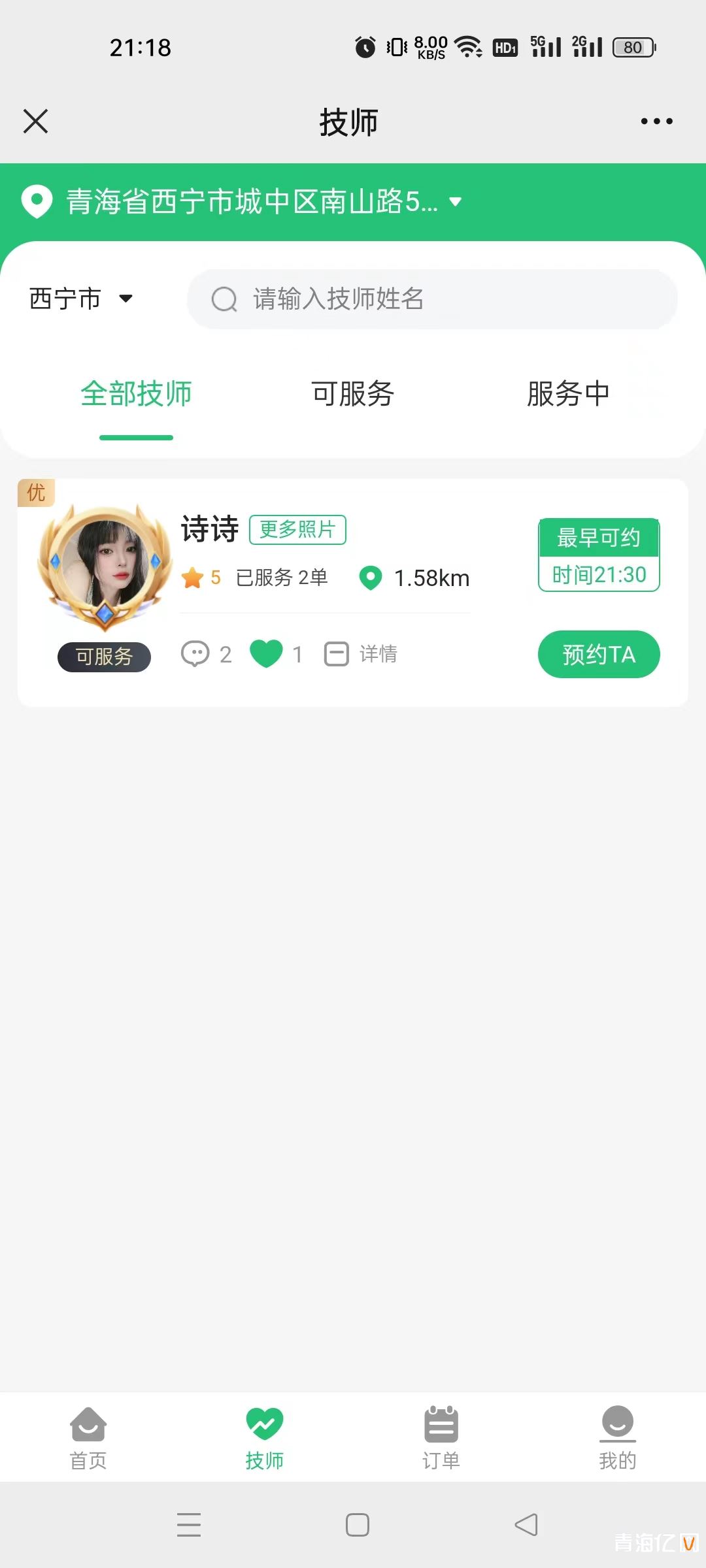Click the 可服务 status badge under the avatar
This screenshot has width=706, height=1568.
click(104, 657)
